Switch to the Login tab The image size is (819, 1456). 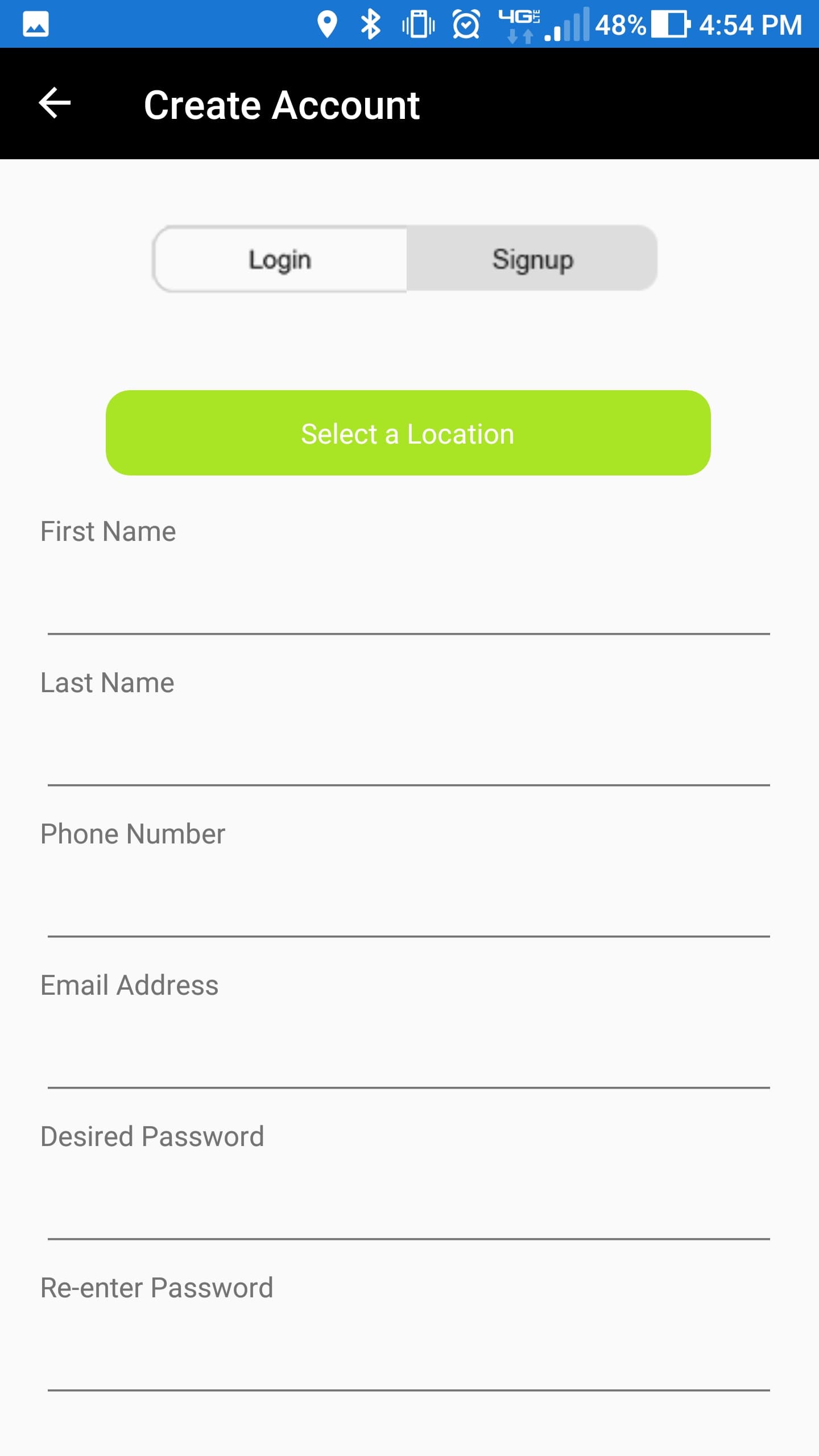280,259
